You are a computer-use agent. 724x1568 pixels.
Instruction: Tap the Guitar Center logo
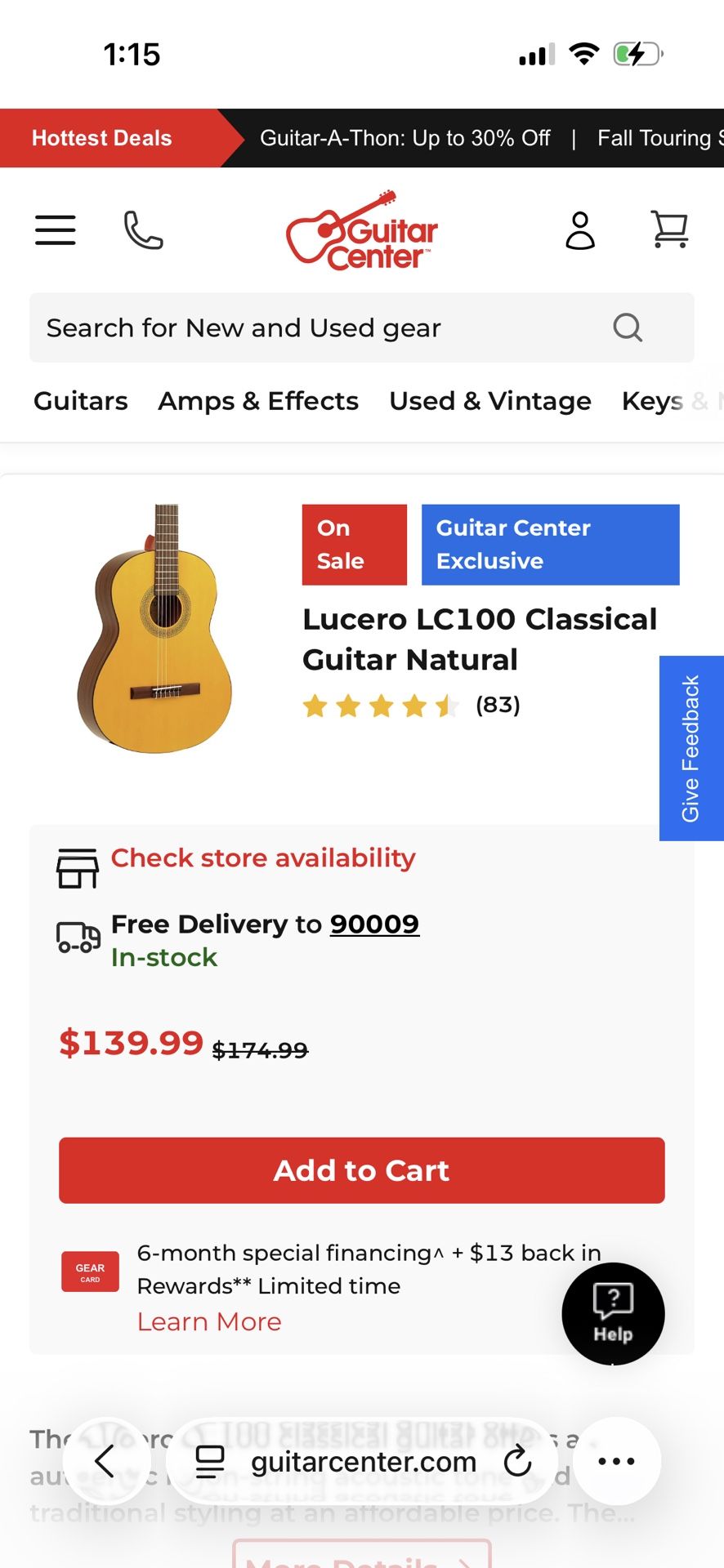(x=362, y=231)
